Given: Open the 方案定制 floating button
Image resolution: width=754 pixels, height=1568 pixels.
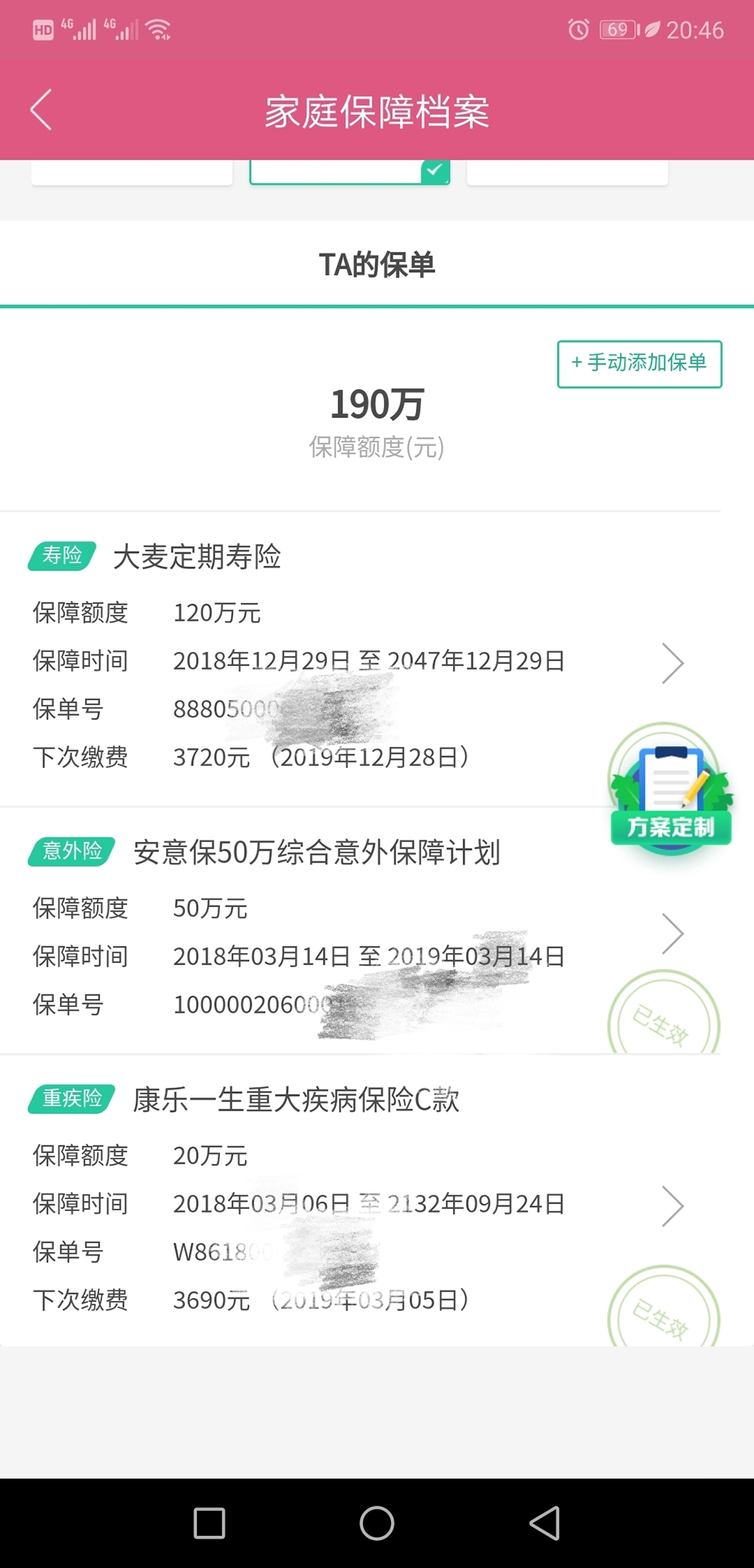Looking at the screenshot, I should point(671,787).
